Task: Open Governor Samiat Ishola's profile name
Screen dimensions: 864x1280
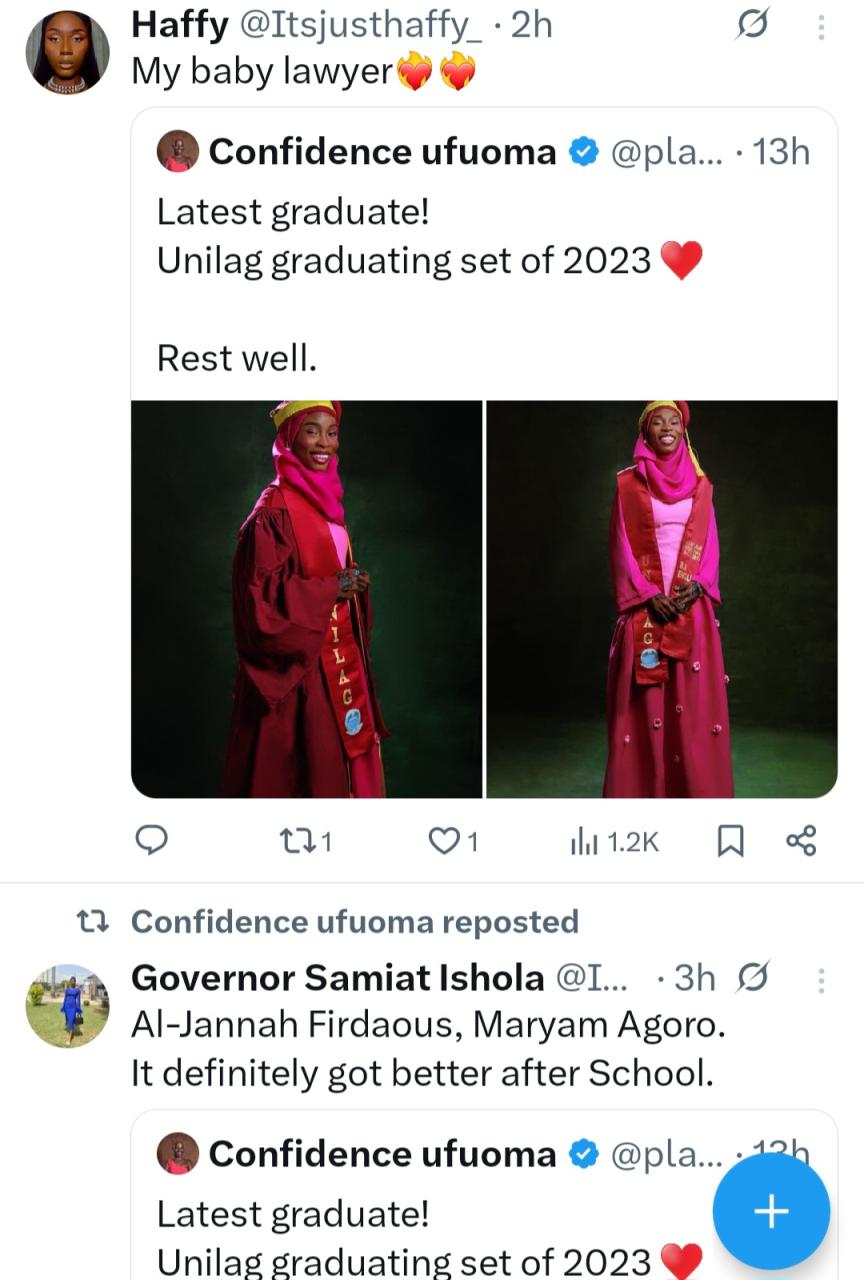Action: (x=337, y=978)
